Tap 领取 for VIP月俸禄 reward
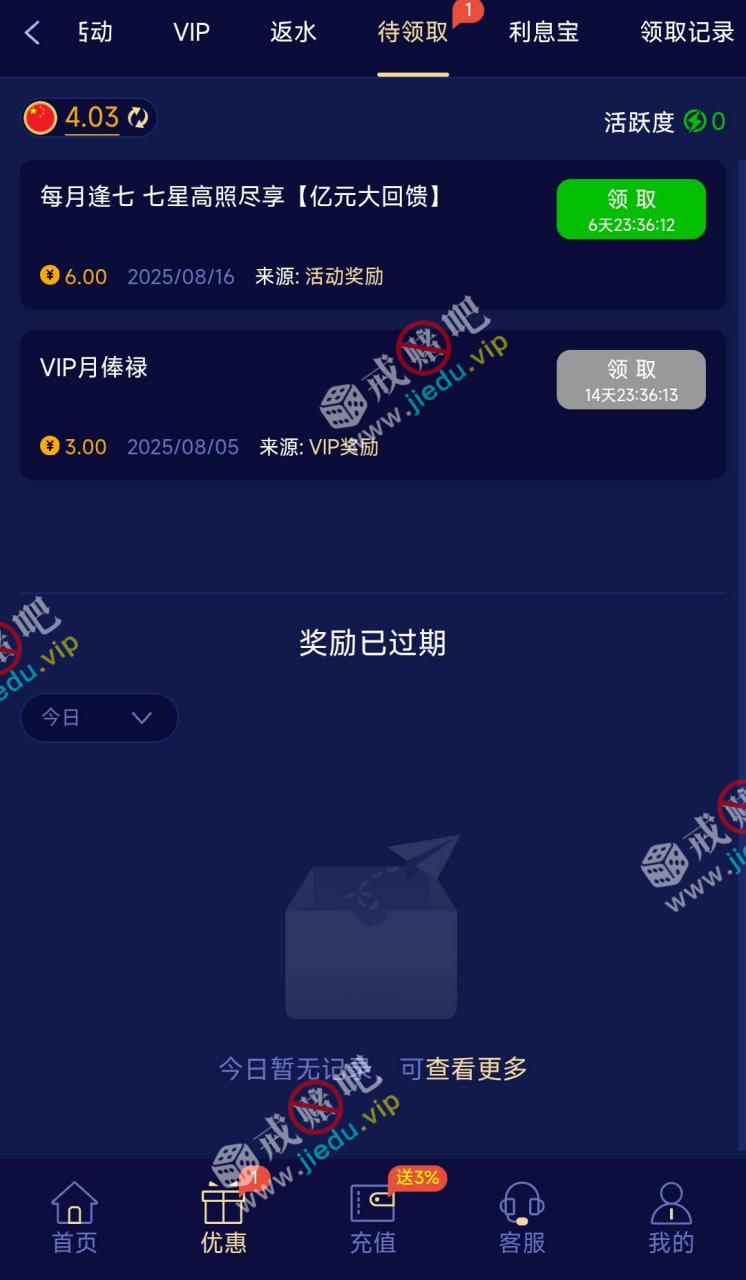Image resolution: width=746 pixels, height=1280 pixels. (630, 379)
